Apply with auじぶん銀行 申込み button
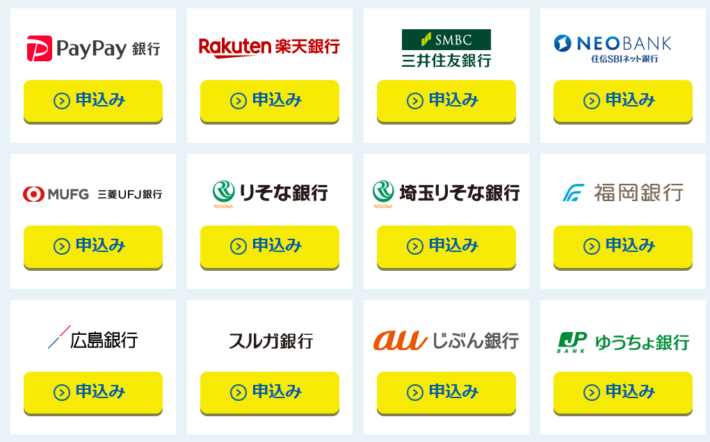710x442 pixels. tap(446, 392)
